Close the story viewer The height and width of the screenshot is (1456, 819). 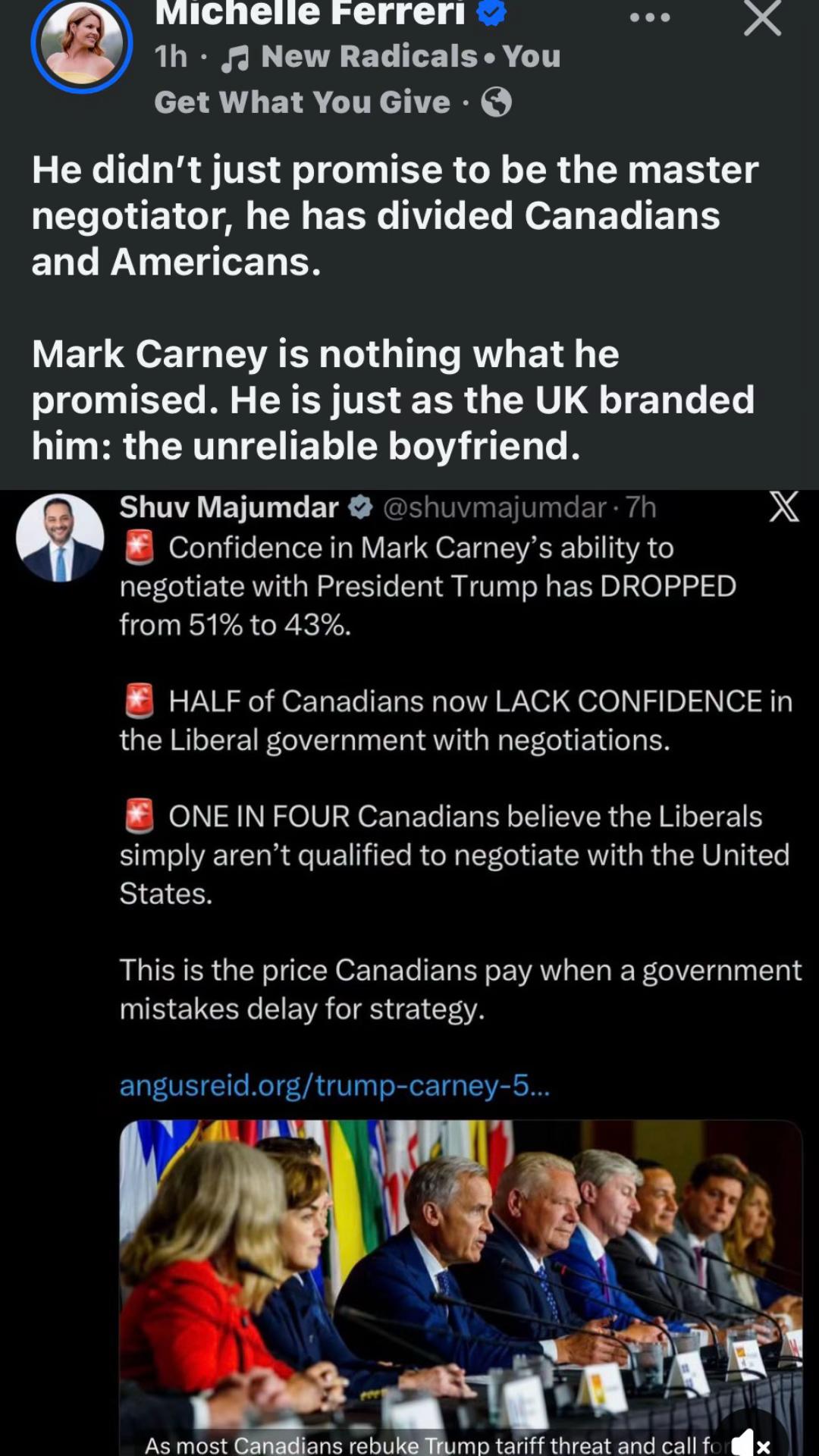[762, 17]
